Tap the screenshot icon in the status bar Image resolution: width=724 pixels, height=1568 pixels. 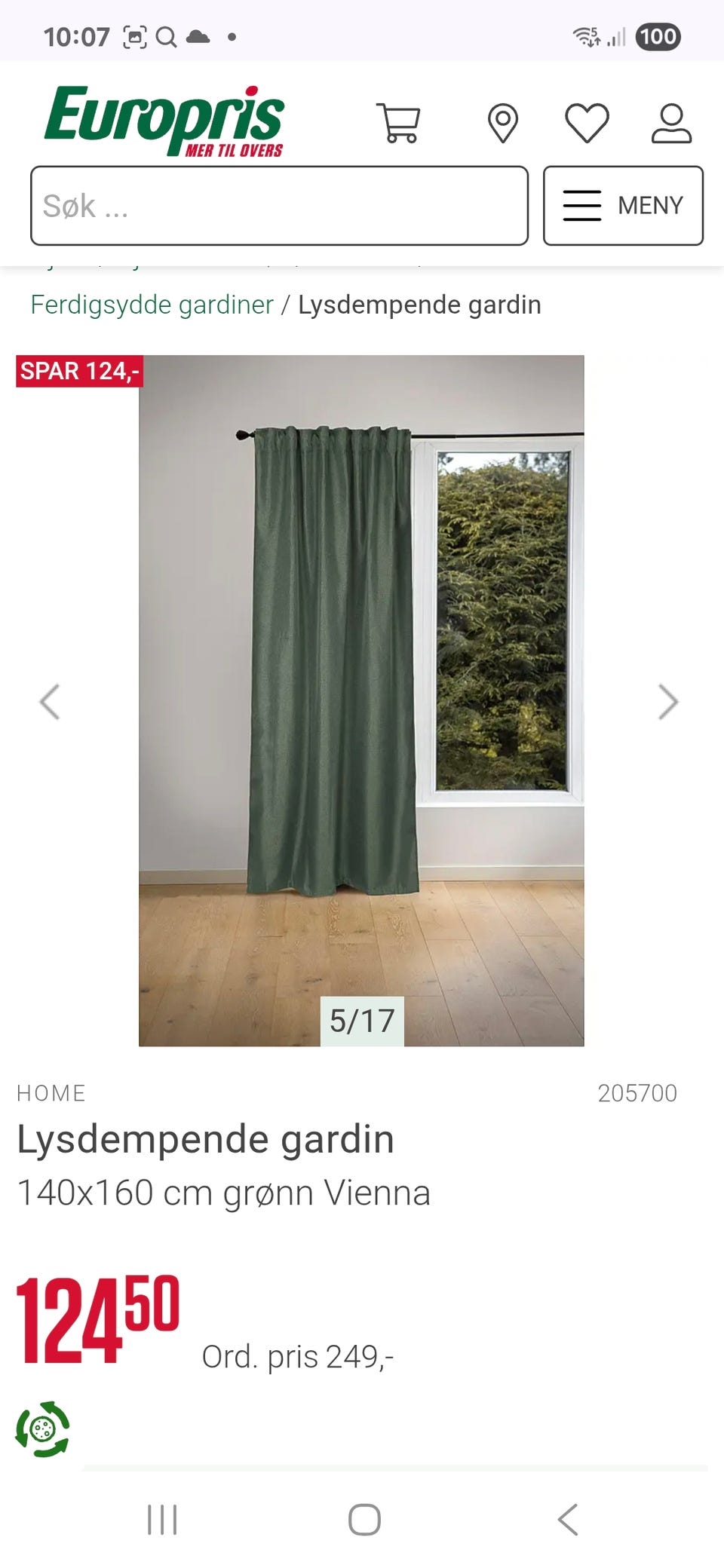point(134,36)
